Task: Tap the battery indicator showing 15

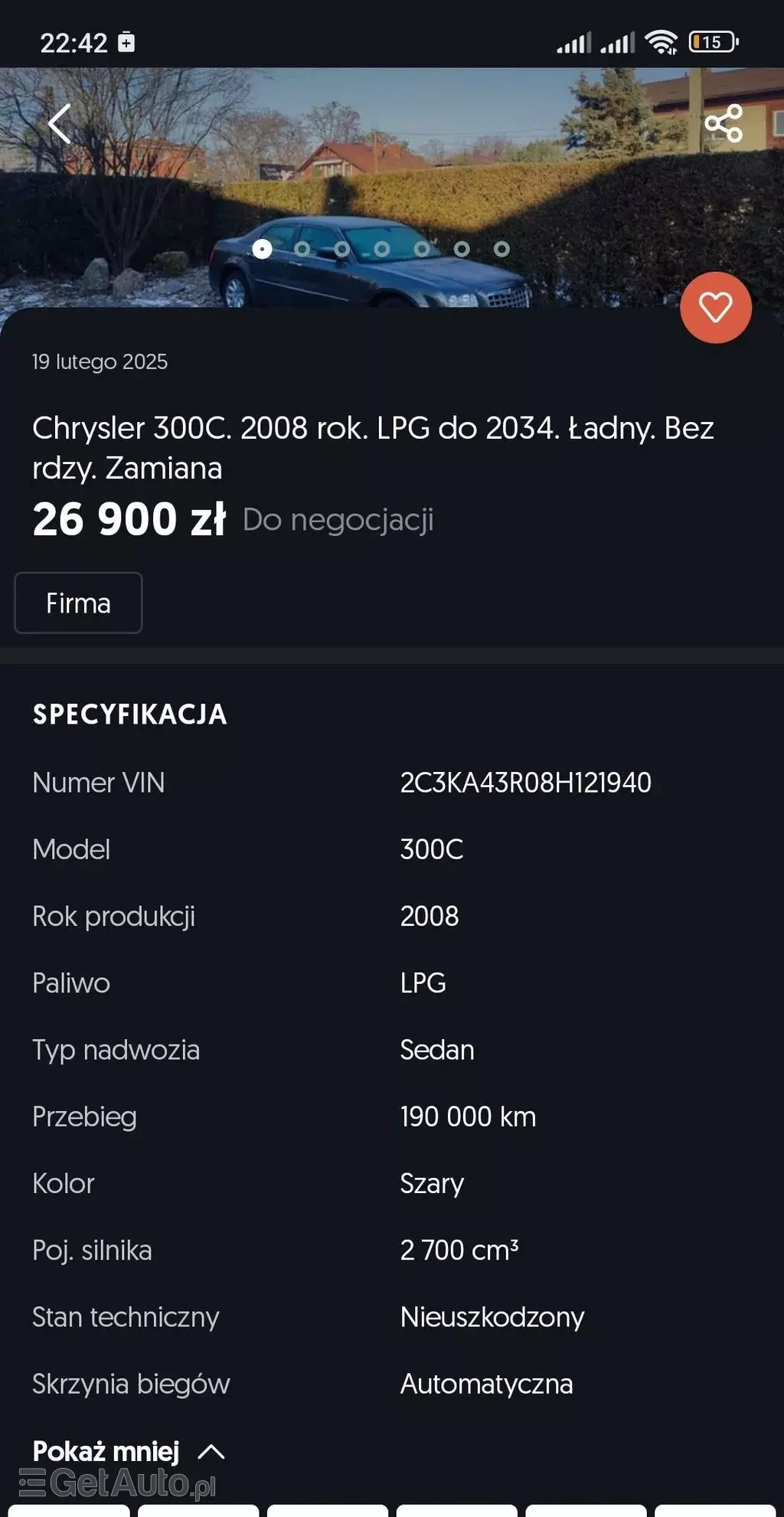Action: (713, 42)
